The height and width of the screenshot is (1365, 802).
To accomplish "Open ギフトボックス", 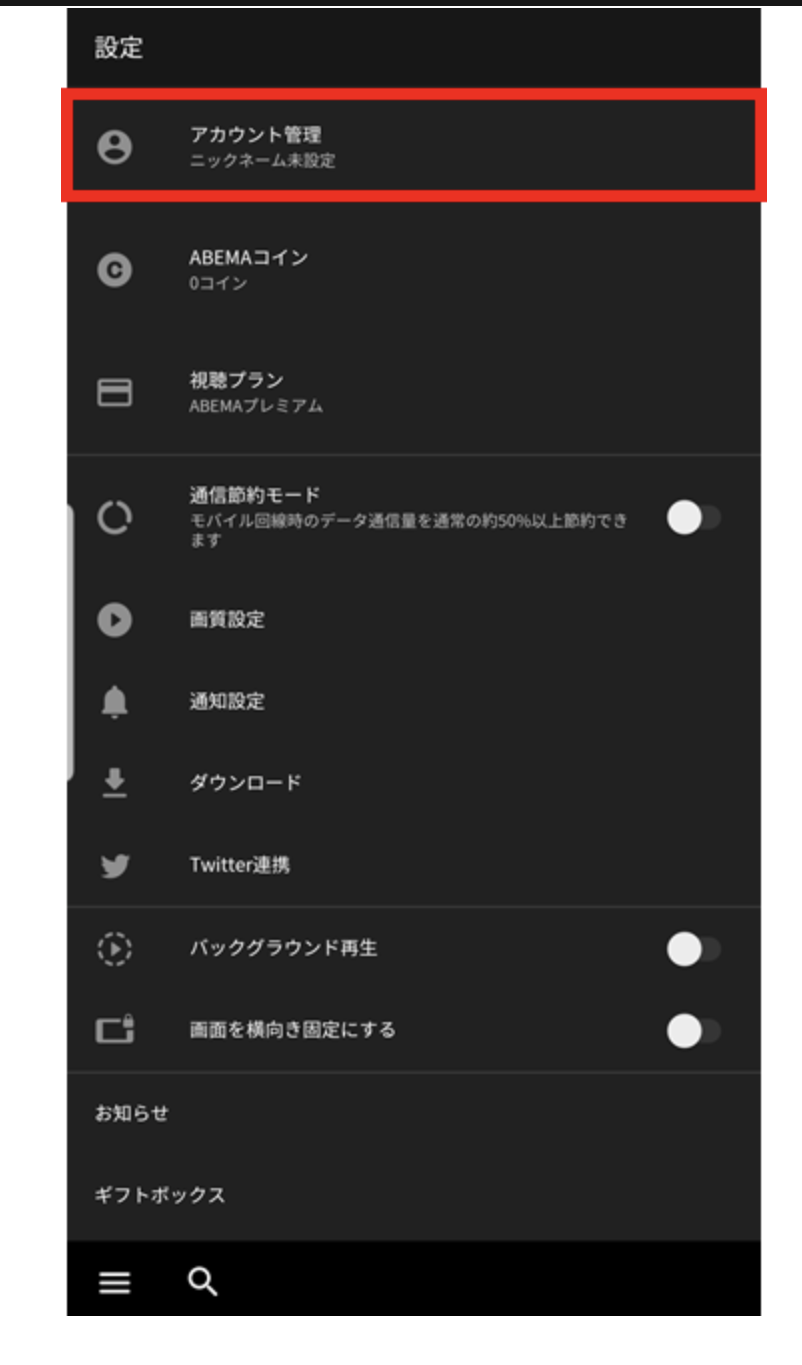I will tap(414, 1195).
